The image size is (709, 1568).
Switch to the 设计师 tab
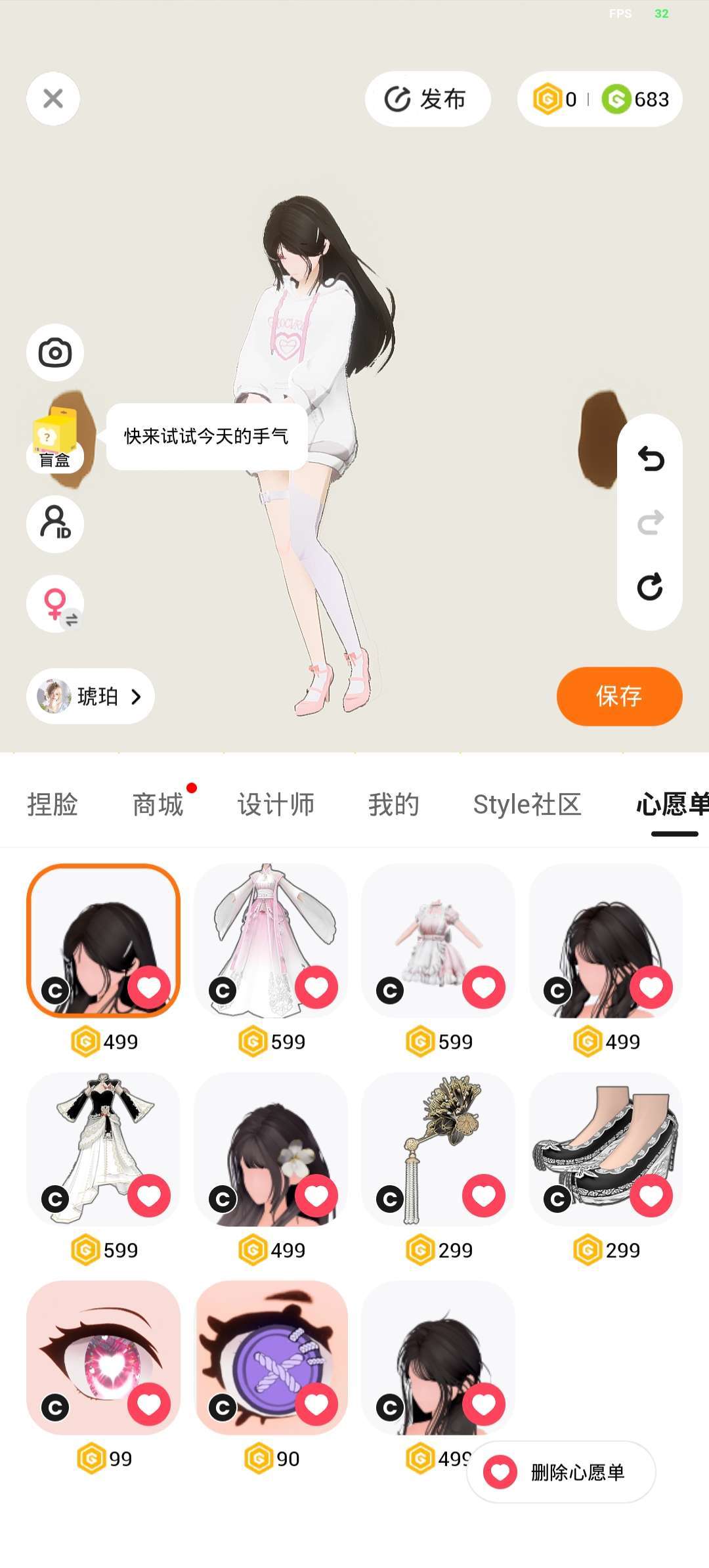coord(276,804)
